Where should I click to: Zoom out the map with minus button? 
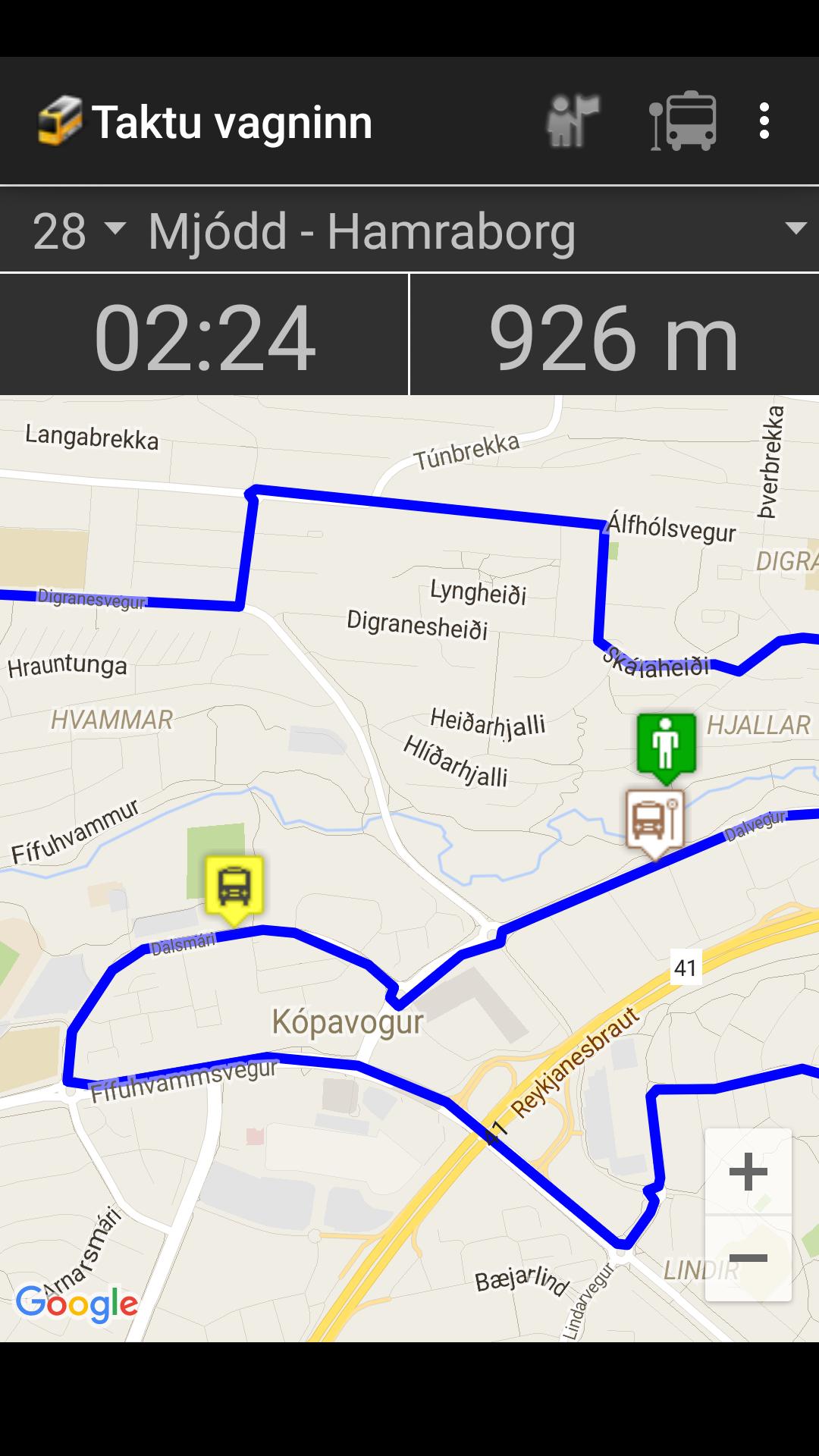748,1258
